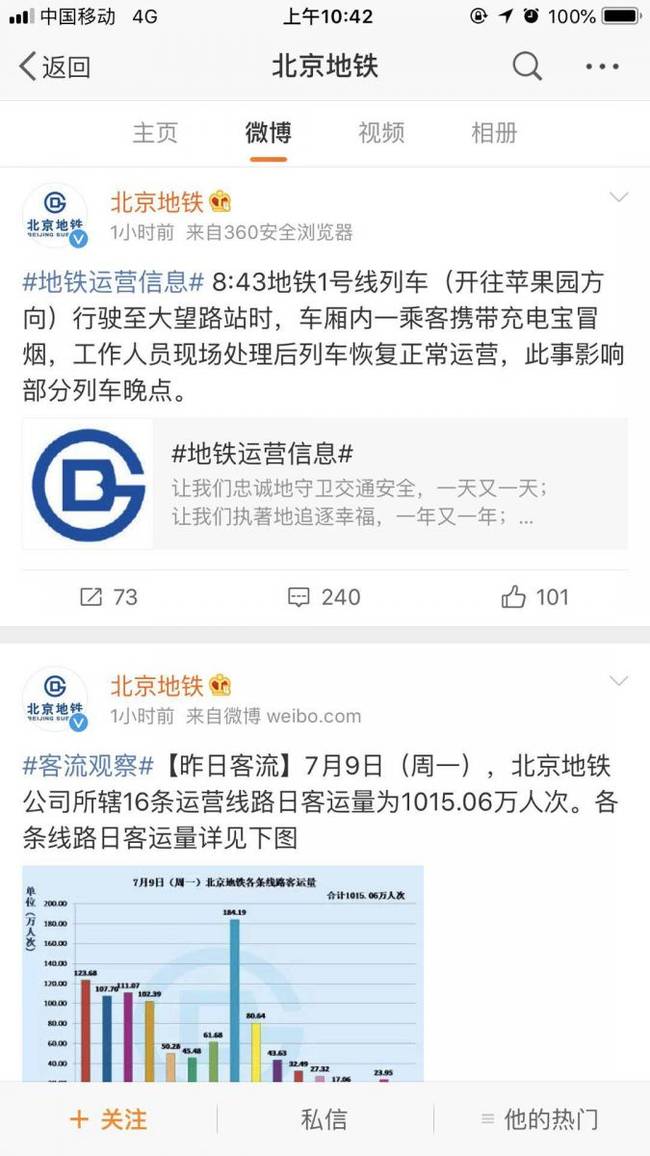The image size is (650, 1156).
Task: Follow 北京地铁 with the 关注 button
Action: tap(108, 1119)
